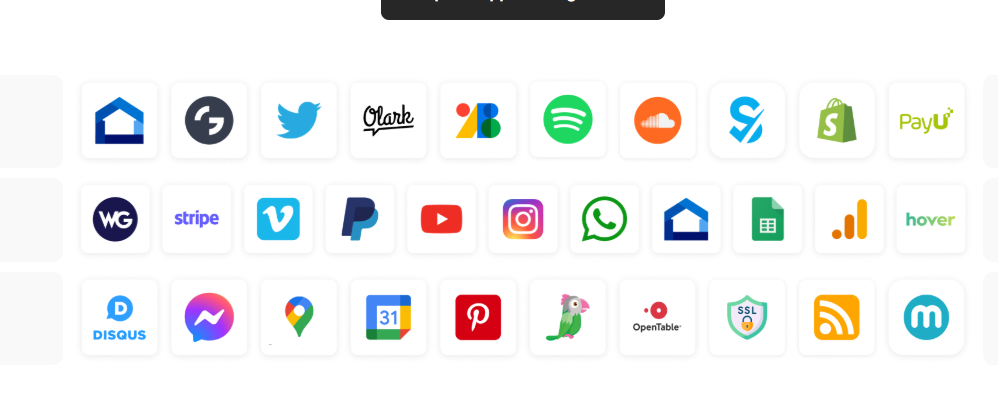Open the Disqus integration tile
This screenshot has height=408, width=998.
pos(119,318)
